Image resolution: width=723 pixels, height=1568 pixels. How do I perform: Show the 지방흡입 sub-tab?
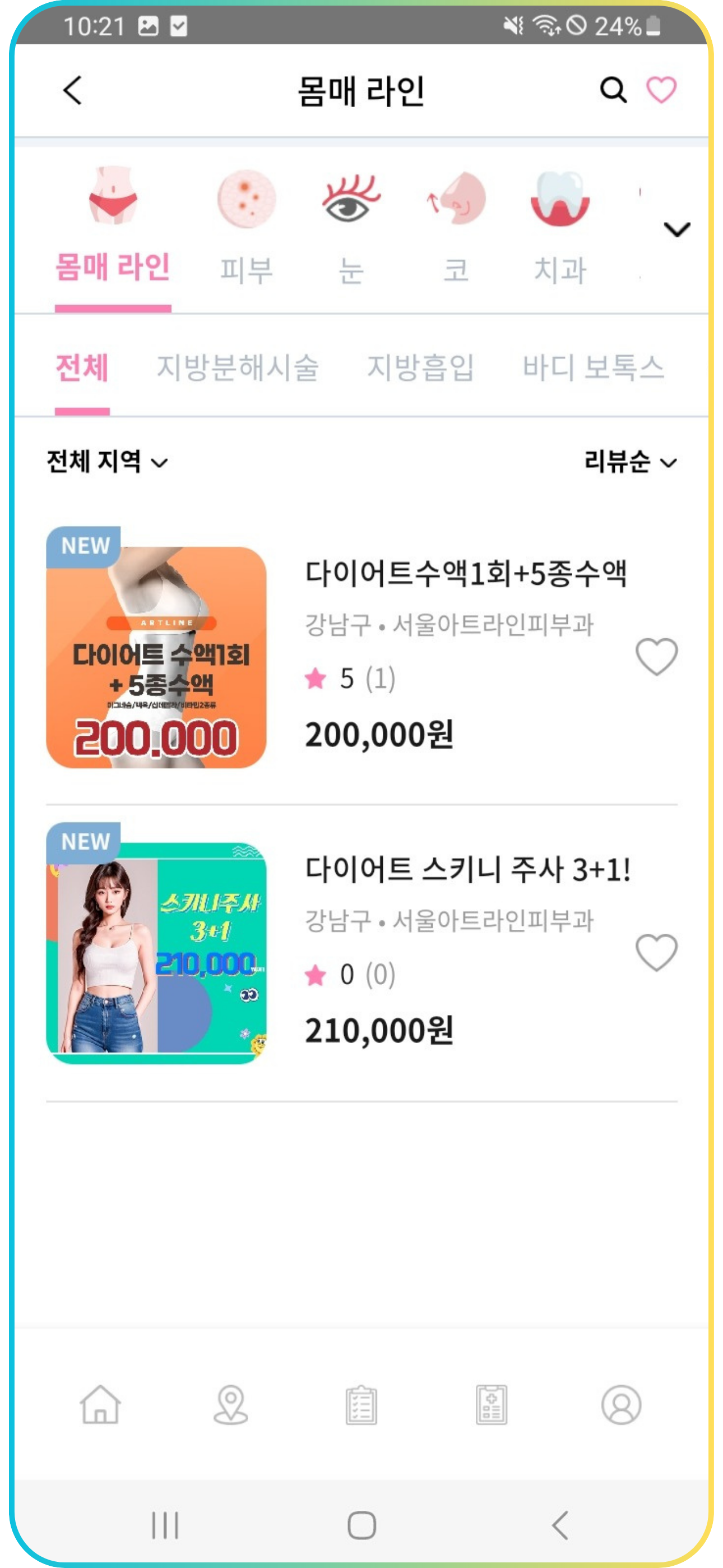pyautogui.click(x=420, y=367)
